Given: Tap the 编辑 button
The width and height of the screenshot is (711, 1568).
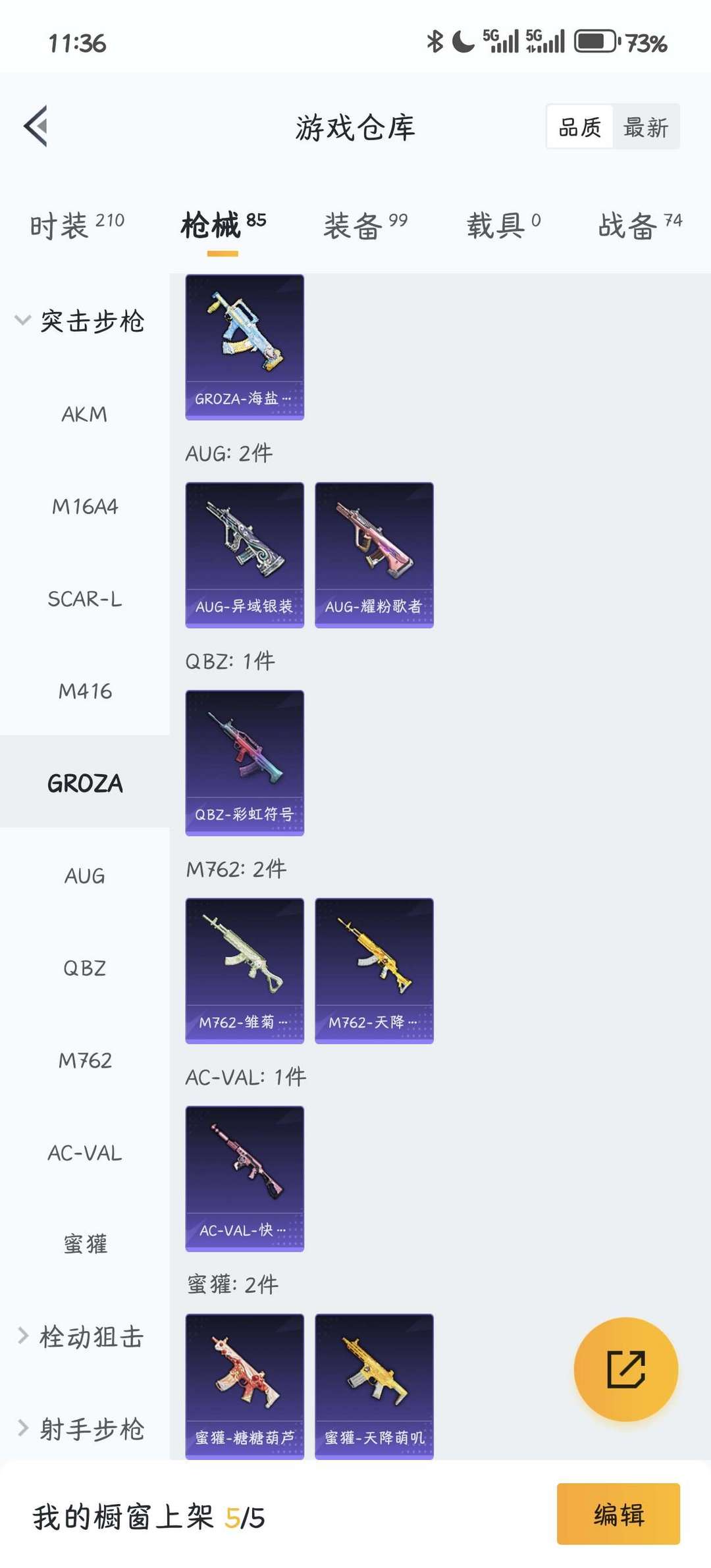Looking at the screenshot, I should pyautogui.click(x=618, y=1513).
